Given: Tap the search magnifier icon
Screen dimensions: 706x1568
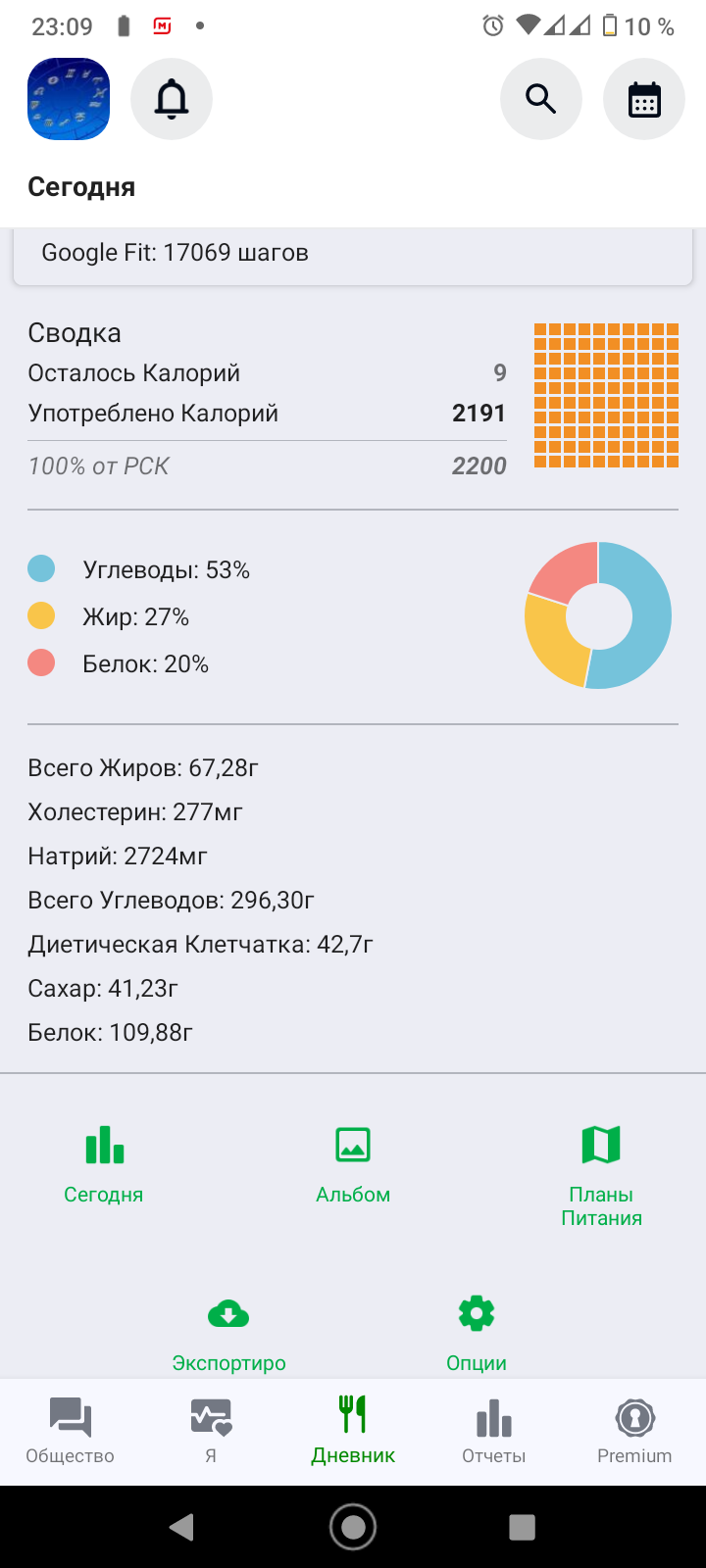Looking at the screenshot, I should pos(541,99).
